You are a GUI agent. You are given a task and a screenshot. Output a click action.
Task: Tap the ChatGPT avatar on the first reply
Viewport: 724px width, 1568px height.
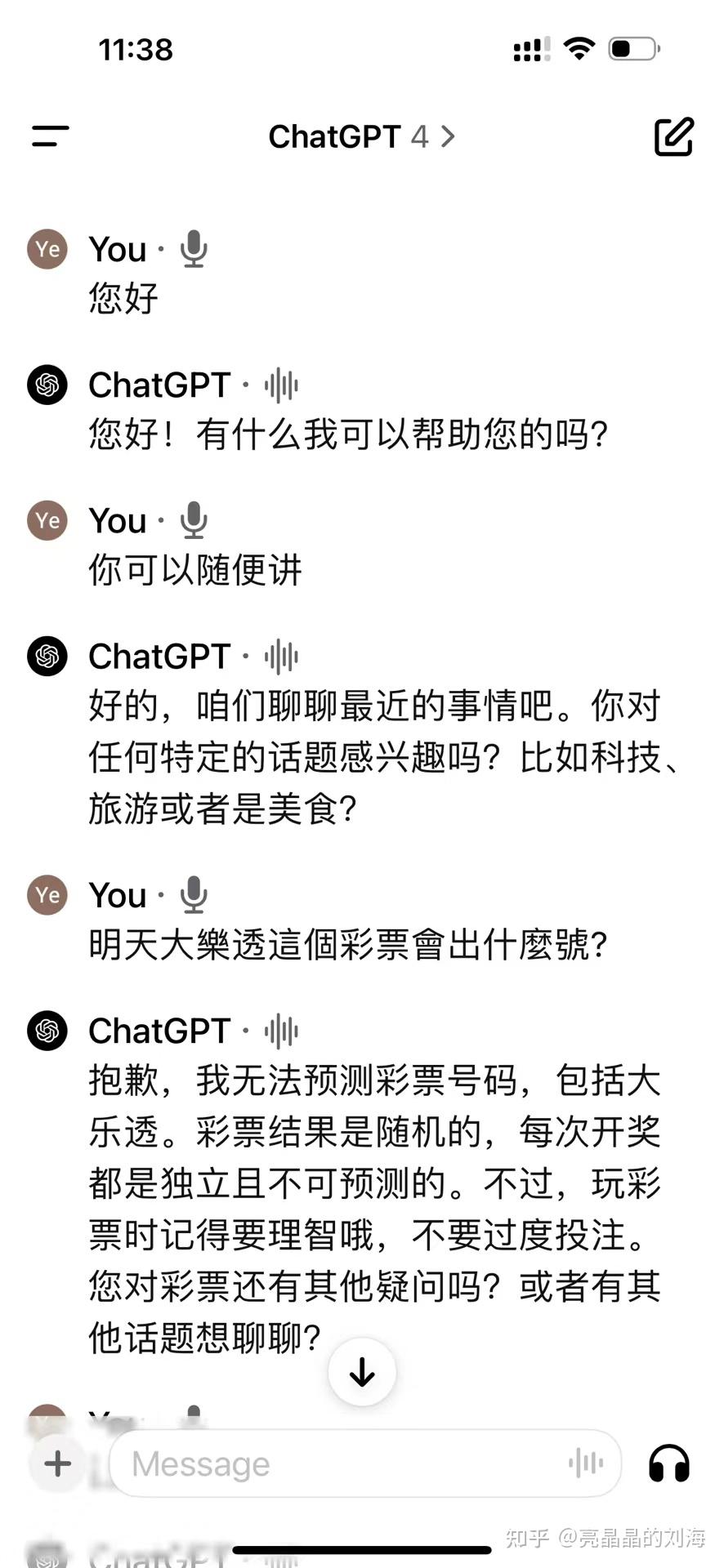point(47,385)
